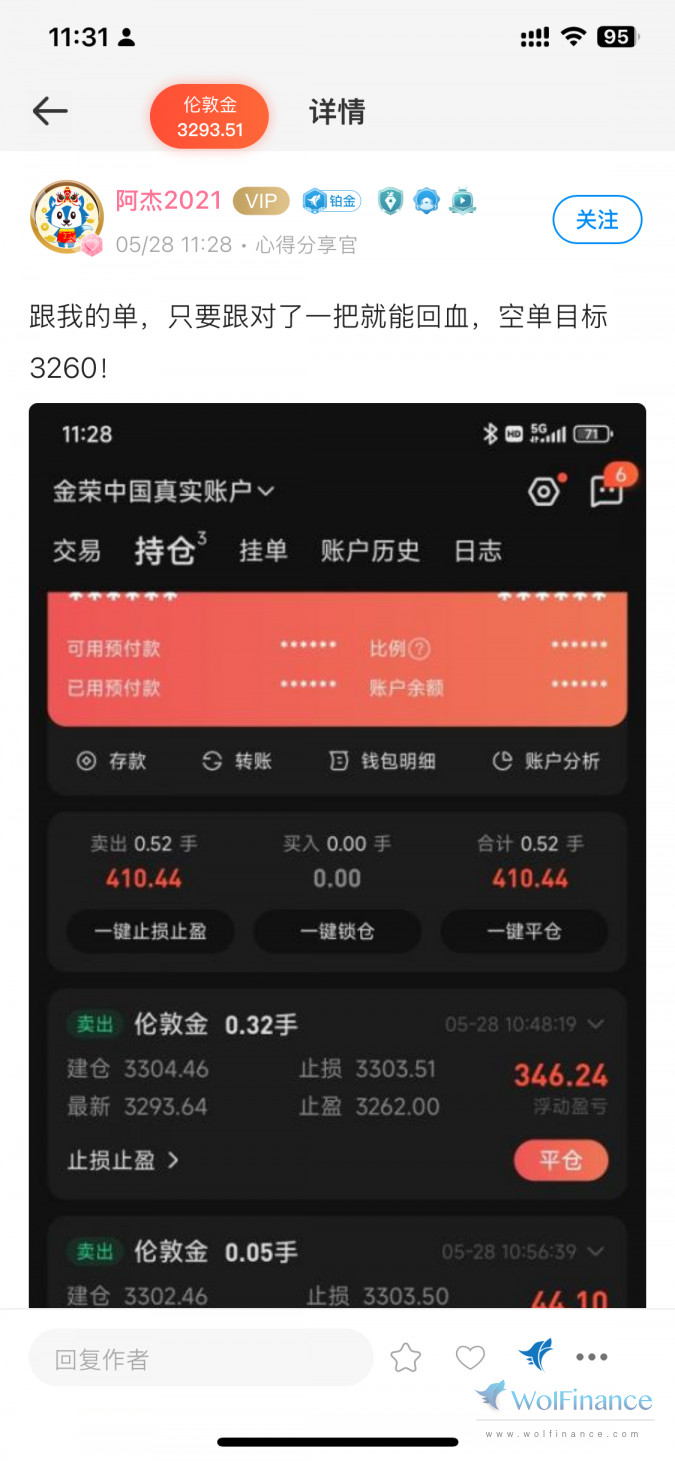This screenshot has height=1461, width=675.
Task: Go back using the arrow icon
Action: pyautogui.click(x=49, y=112)
